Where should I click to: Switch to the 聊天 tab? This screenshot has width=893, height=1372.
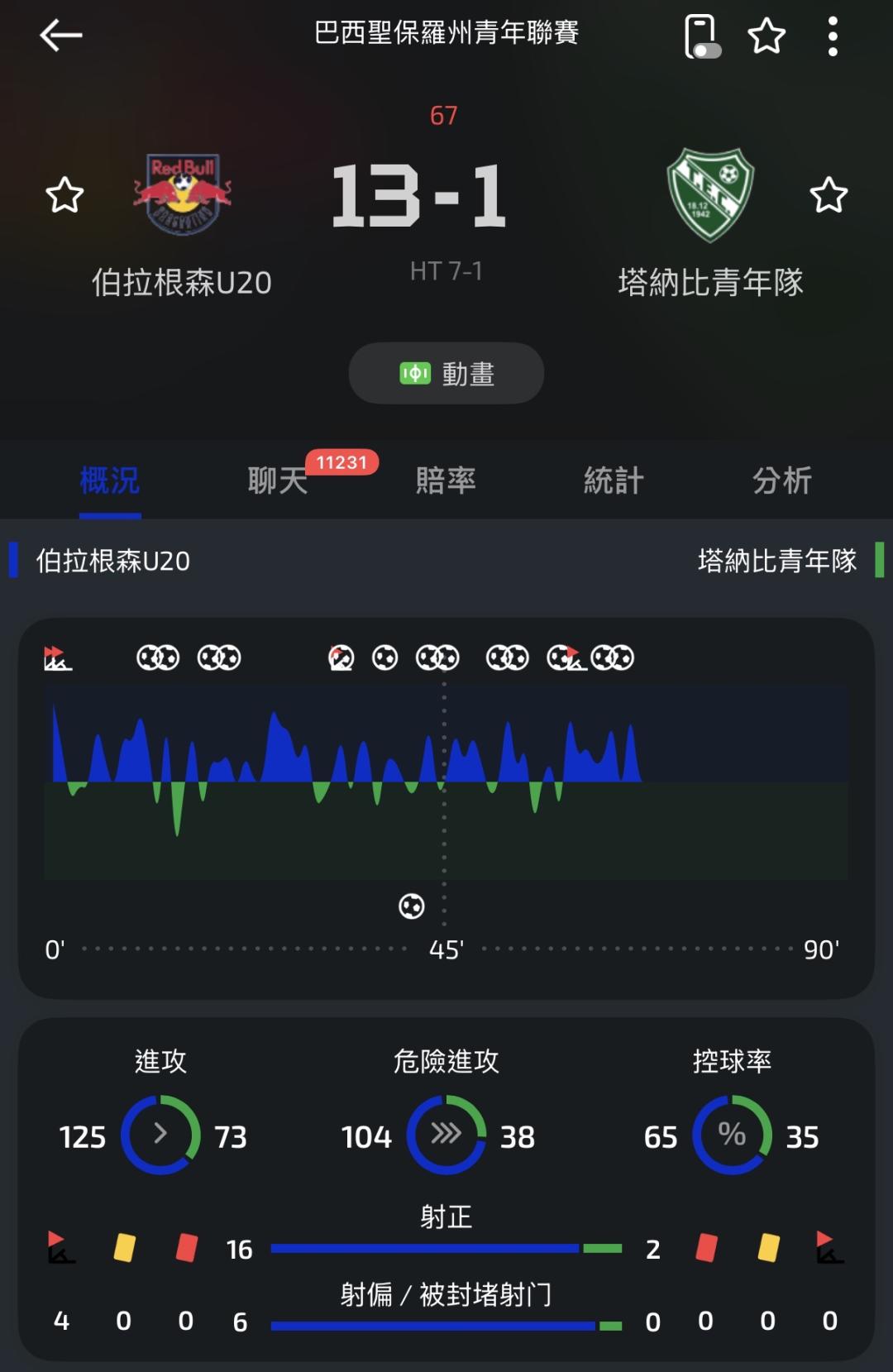278,480
